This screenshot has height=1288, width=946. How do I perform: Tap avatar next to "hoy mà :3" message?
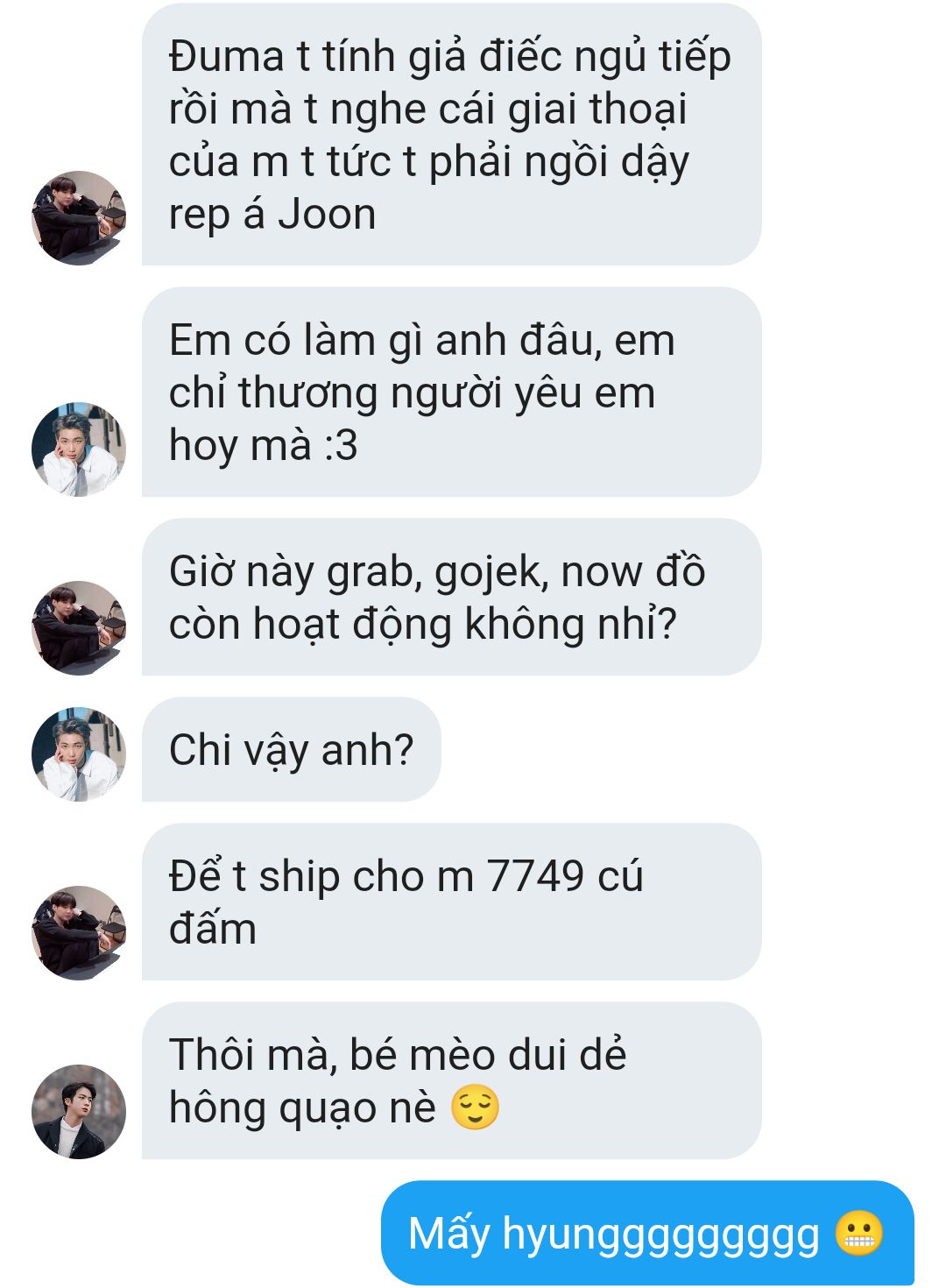(x=79, y=449)
